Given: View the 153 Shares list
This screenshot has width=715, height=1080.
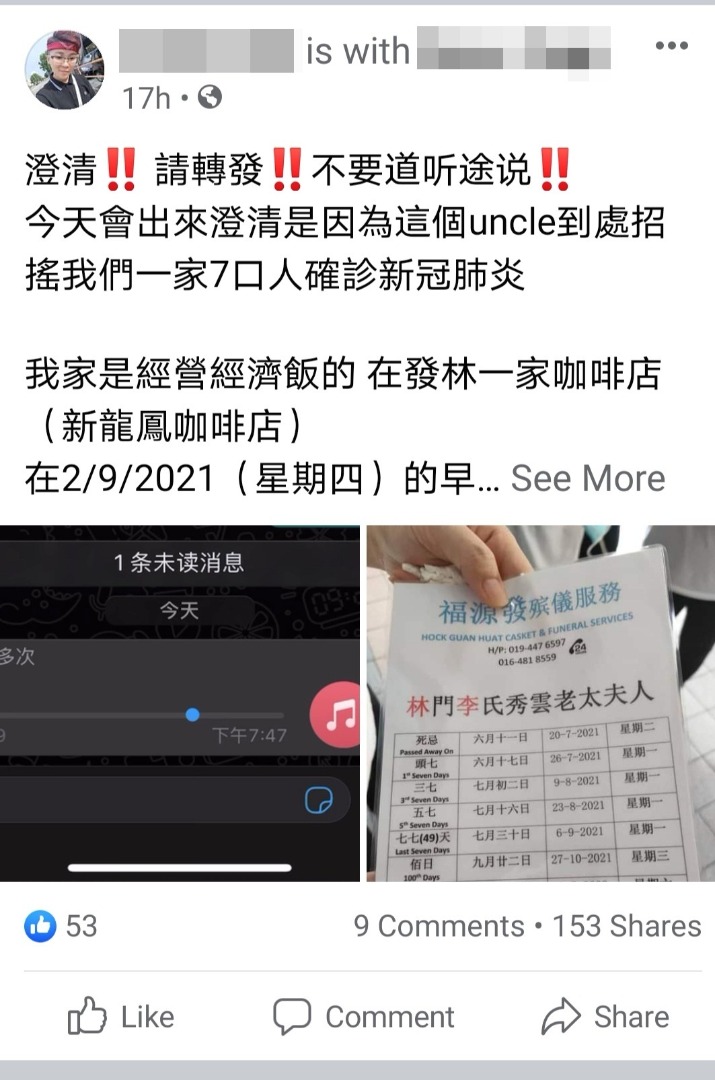Looking at the screenshot, I should coord(627,926).
